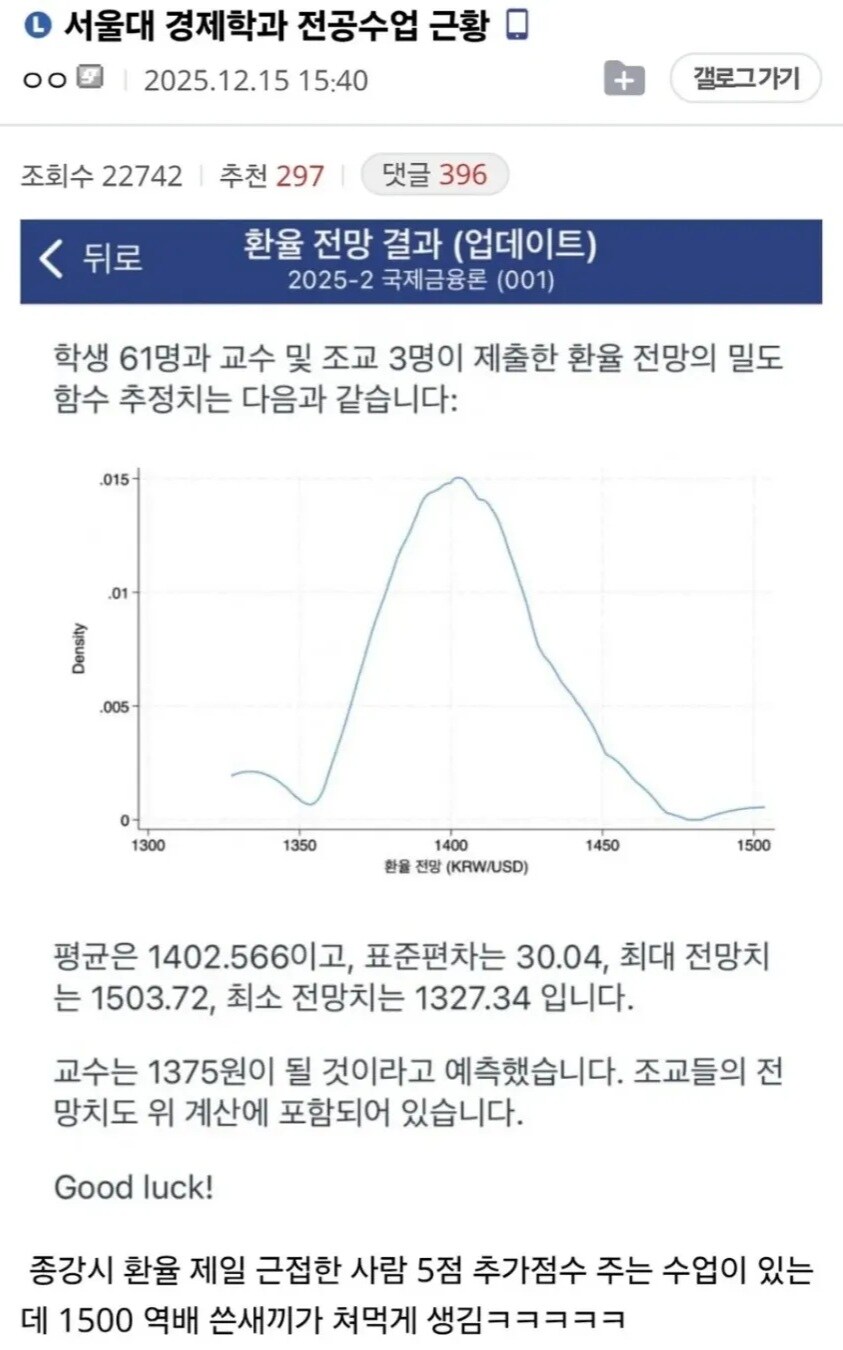Tap the folder plus icon
Image resolution: width=843 pixels, height=1350 pixels.
tap(624, 79)
